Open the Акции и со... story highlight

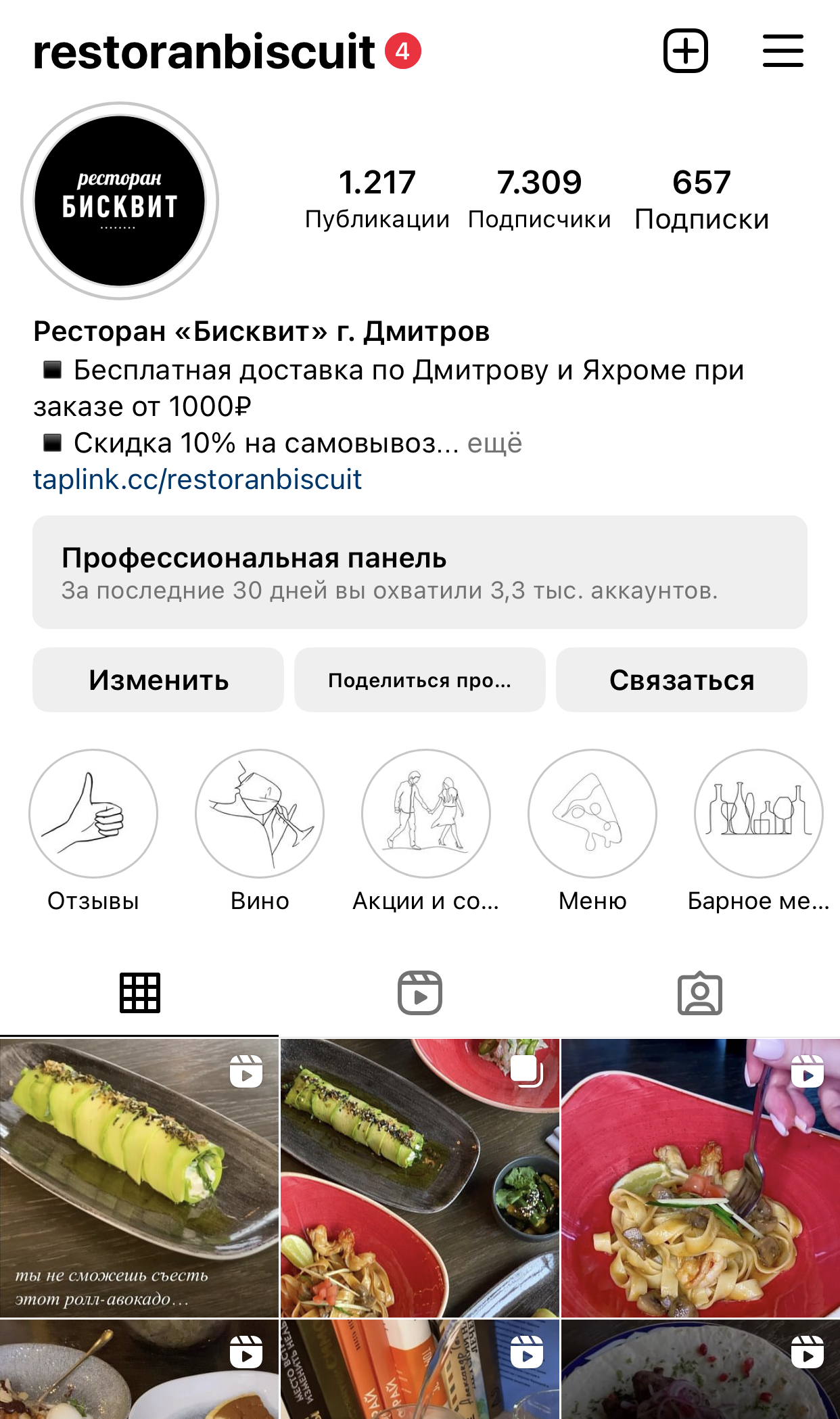point(426,813)
